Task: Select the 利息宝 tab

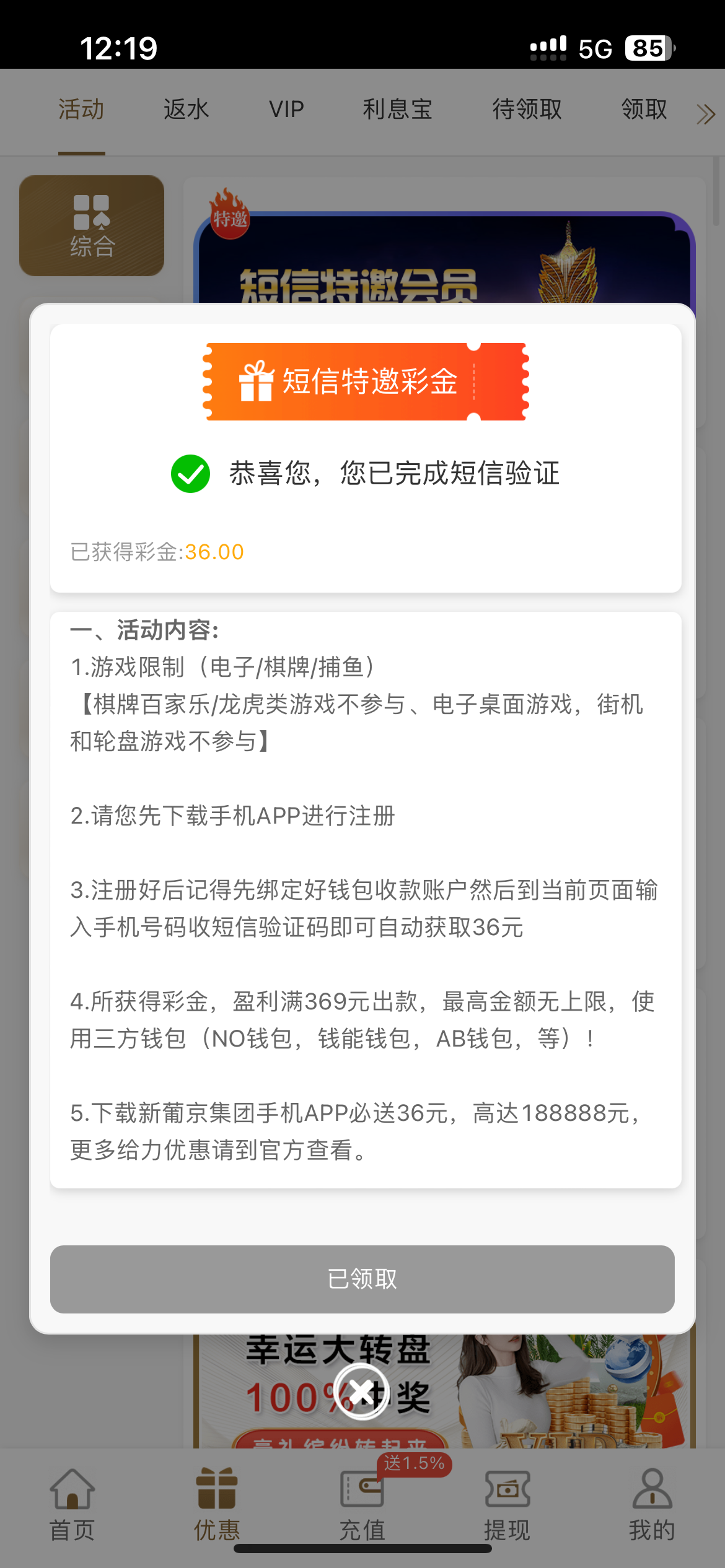Action: click(x=397, y=110)
